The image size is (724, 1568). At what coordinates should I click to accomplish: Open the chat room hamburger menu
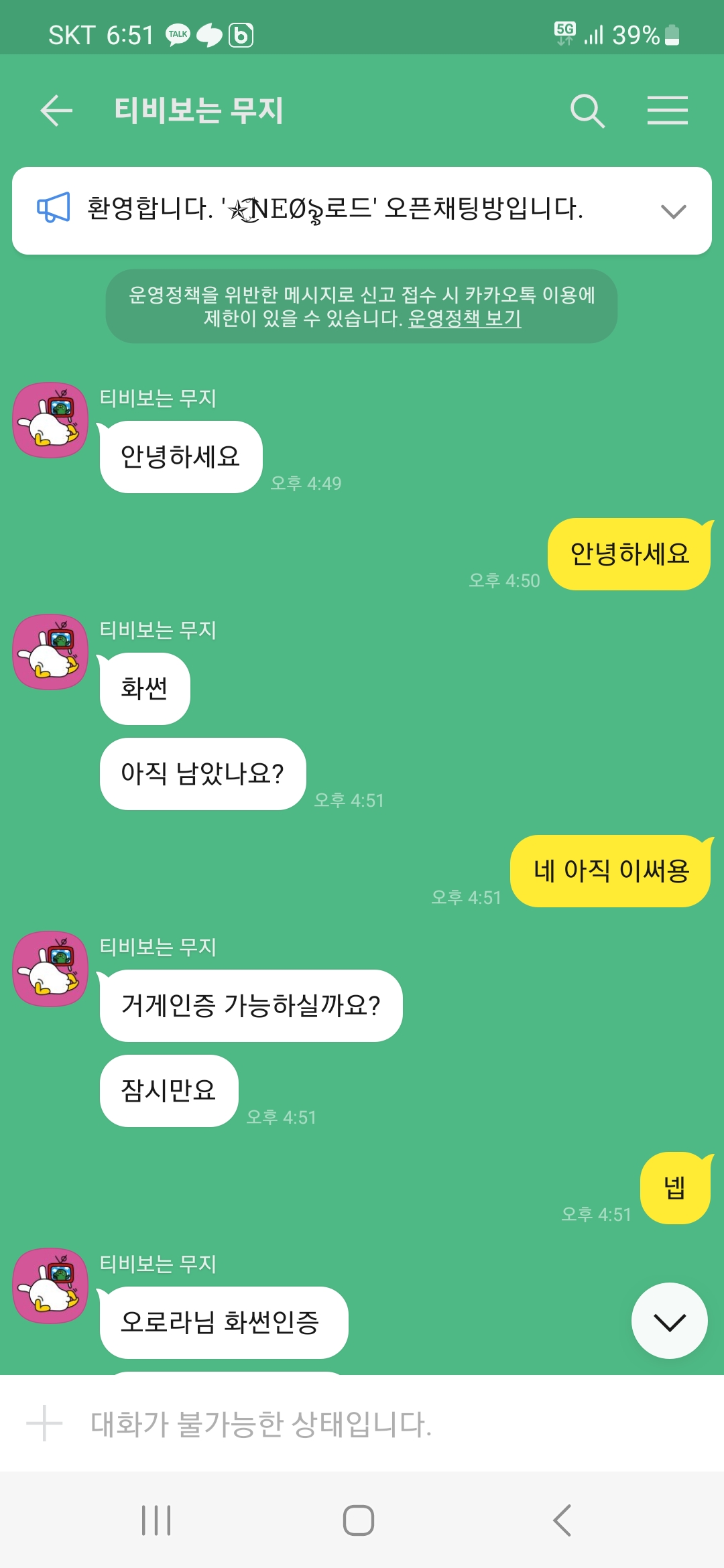point(667,111)
